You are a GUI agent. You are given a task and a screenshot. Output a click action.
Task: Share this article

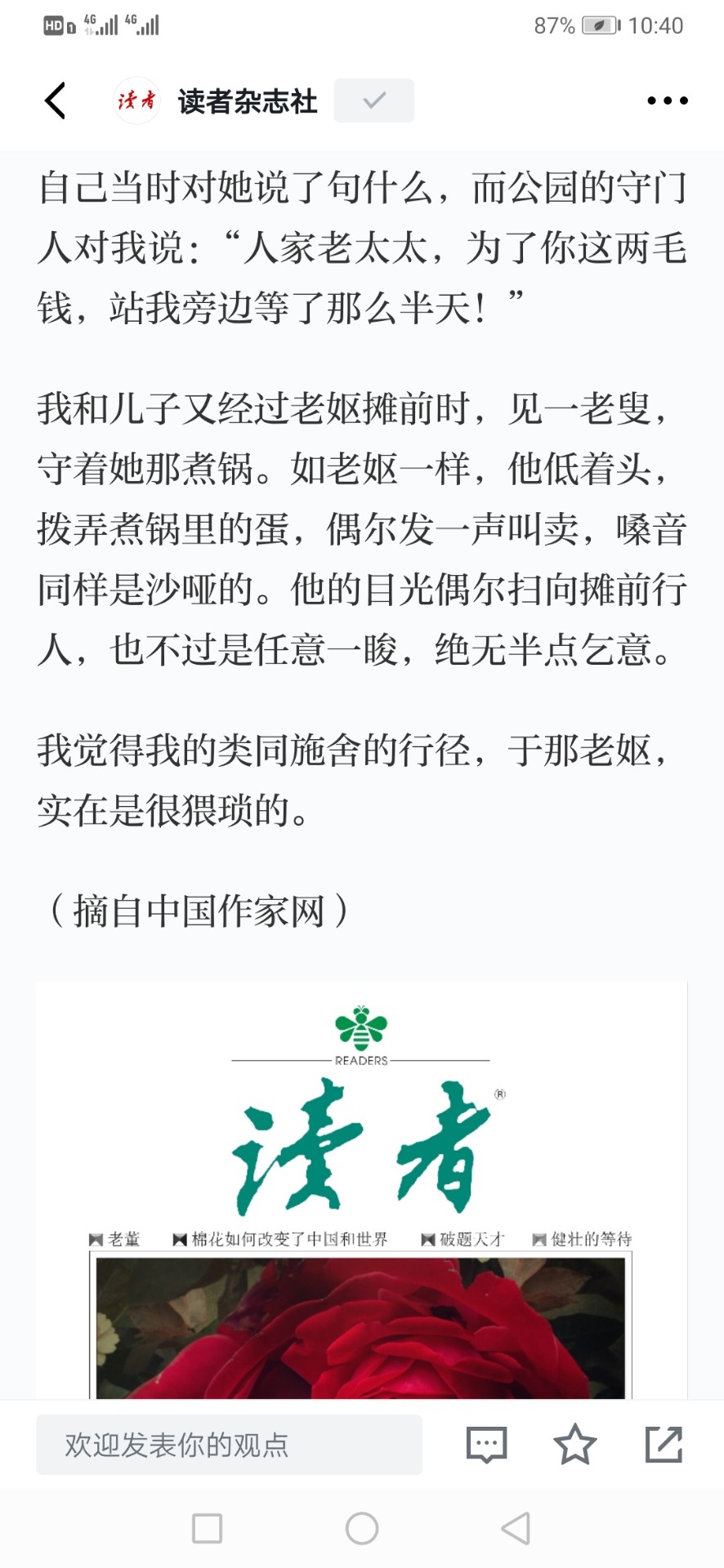click(664, 1445)
